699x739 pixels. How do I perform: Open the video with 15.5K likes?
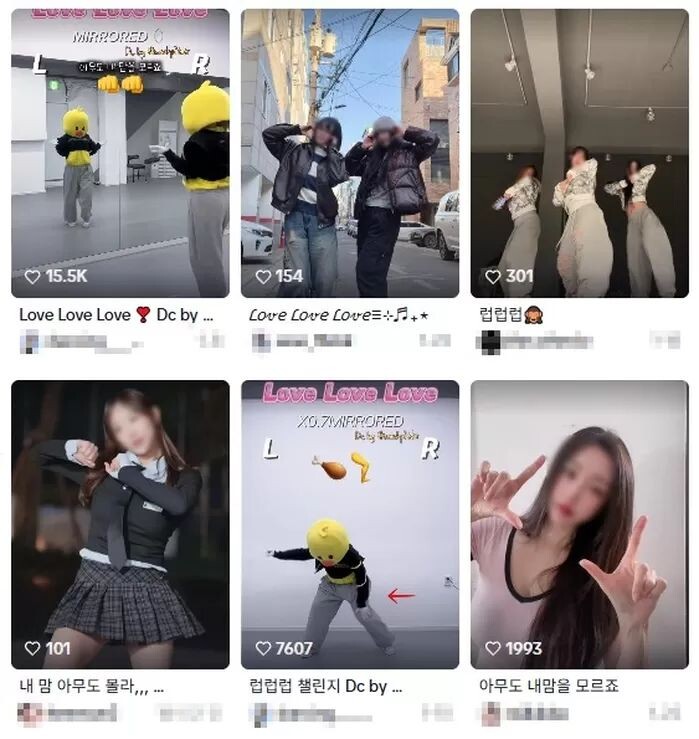tap(120, 153)
